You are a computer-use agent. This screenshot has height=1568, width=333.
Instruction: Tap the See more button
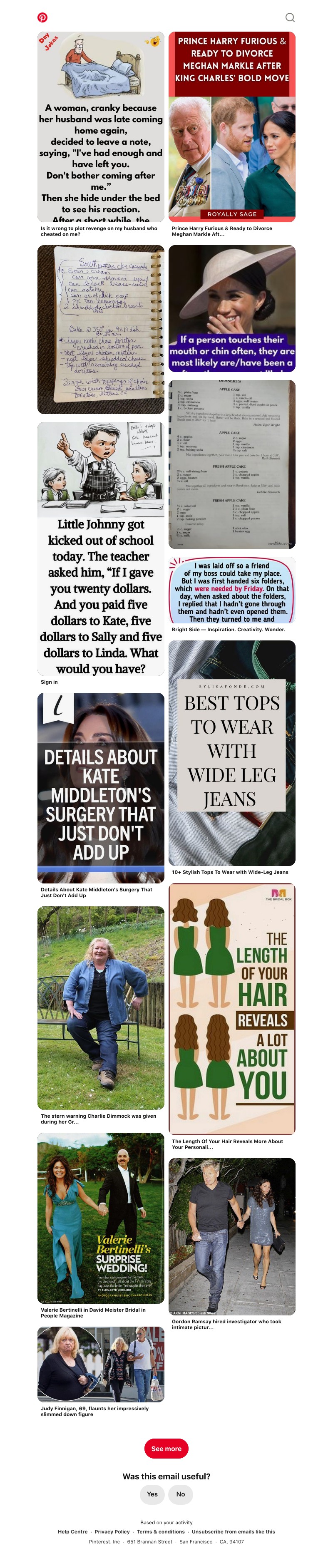coord(166,1449)
